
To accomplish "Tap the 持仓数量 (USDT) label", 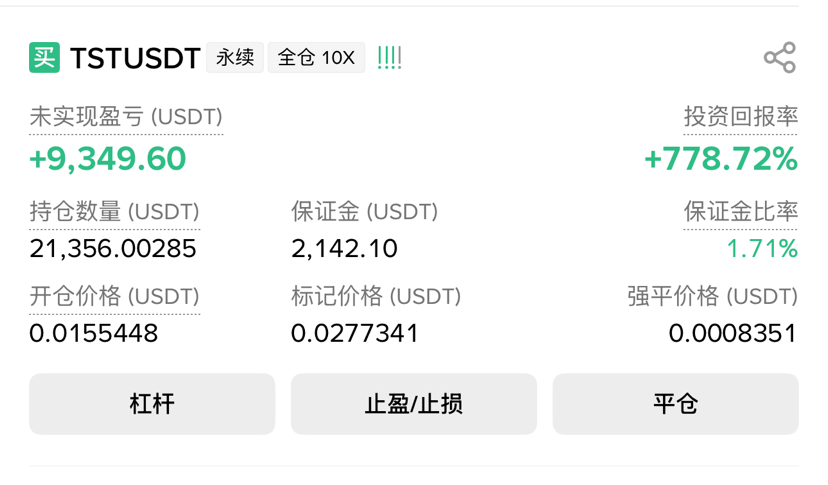I will click(115, 212).
